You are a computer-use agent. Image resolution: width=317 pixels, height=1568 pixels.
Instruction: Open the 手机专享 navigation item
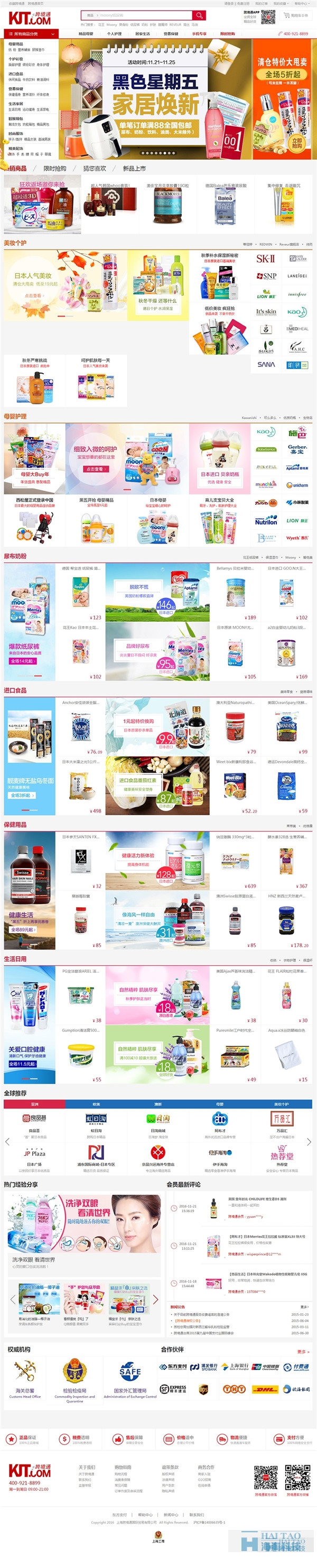[x=199, y=34]
